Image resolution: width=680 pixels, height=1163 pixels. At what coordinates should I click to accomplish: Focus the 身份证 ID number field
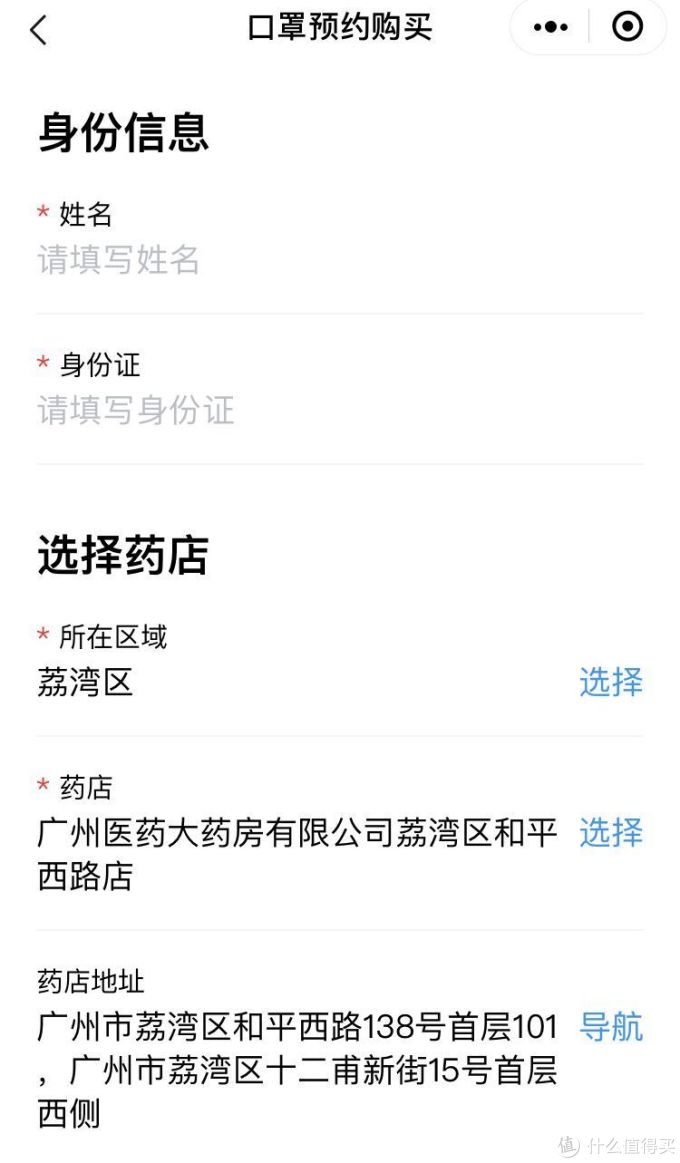pos(300,410)
